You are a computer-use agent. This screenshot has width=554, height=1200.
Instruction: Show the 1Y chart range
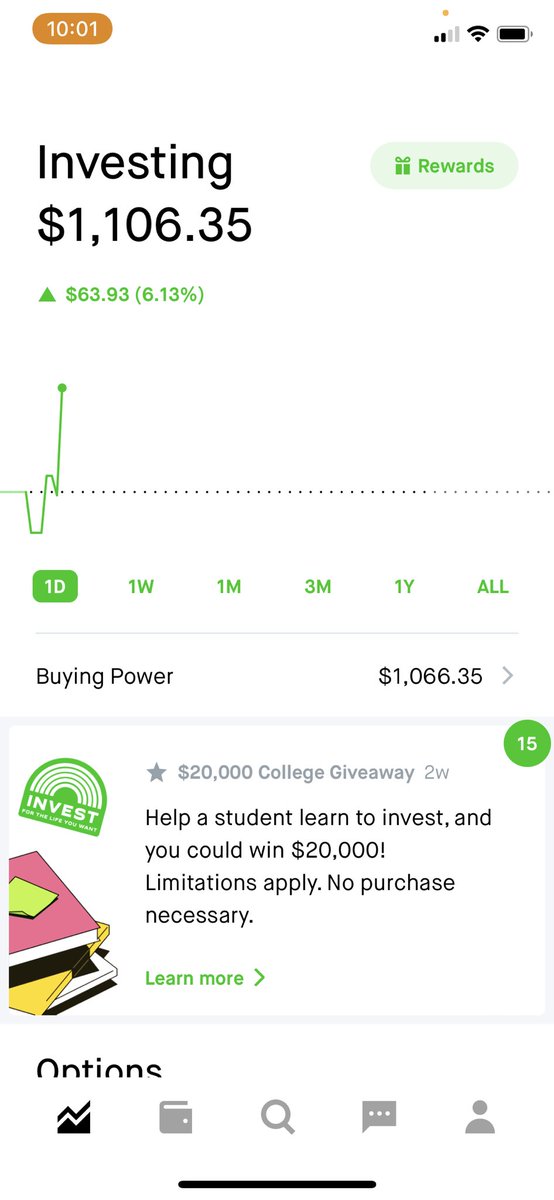pyautogui.click(x=404, y=587)
